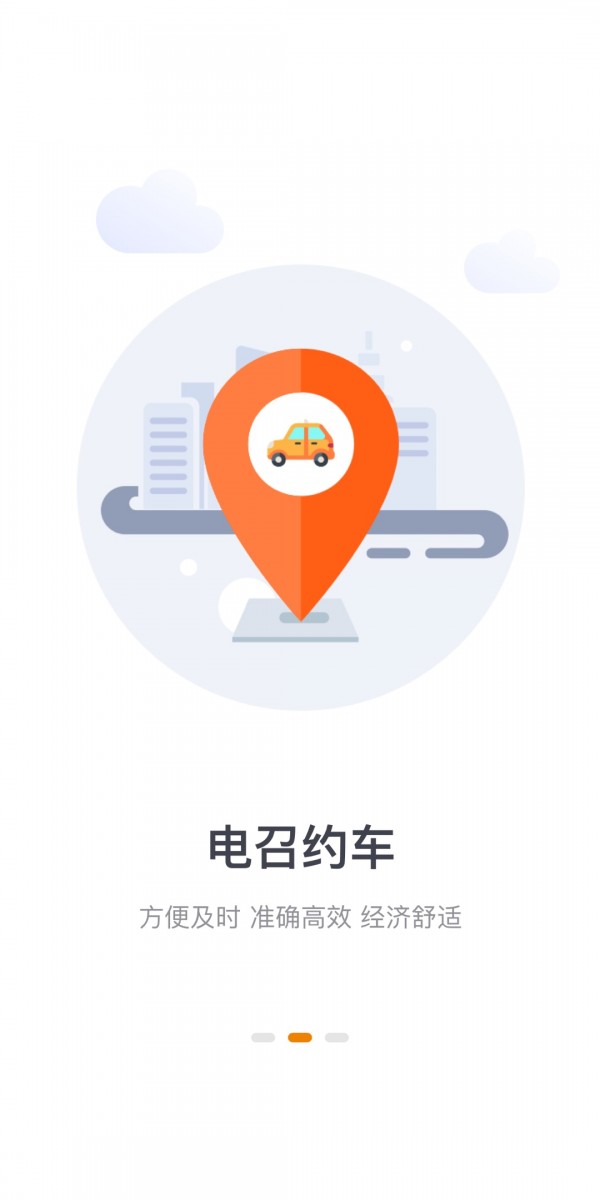Tap the highlighted orange page indicator
600x1200 pixels.
(x=300, y=1037)
